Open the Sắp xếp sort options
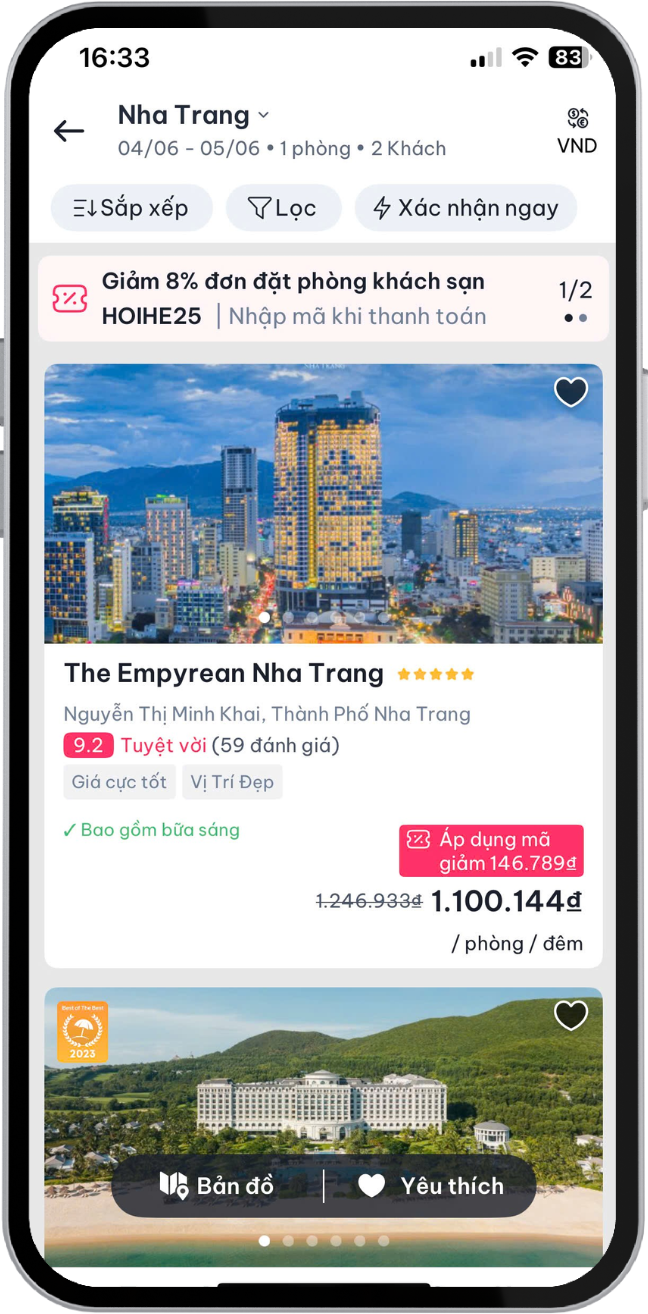This screenshot has height=1314, width=648. 131,208
